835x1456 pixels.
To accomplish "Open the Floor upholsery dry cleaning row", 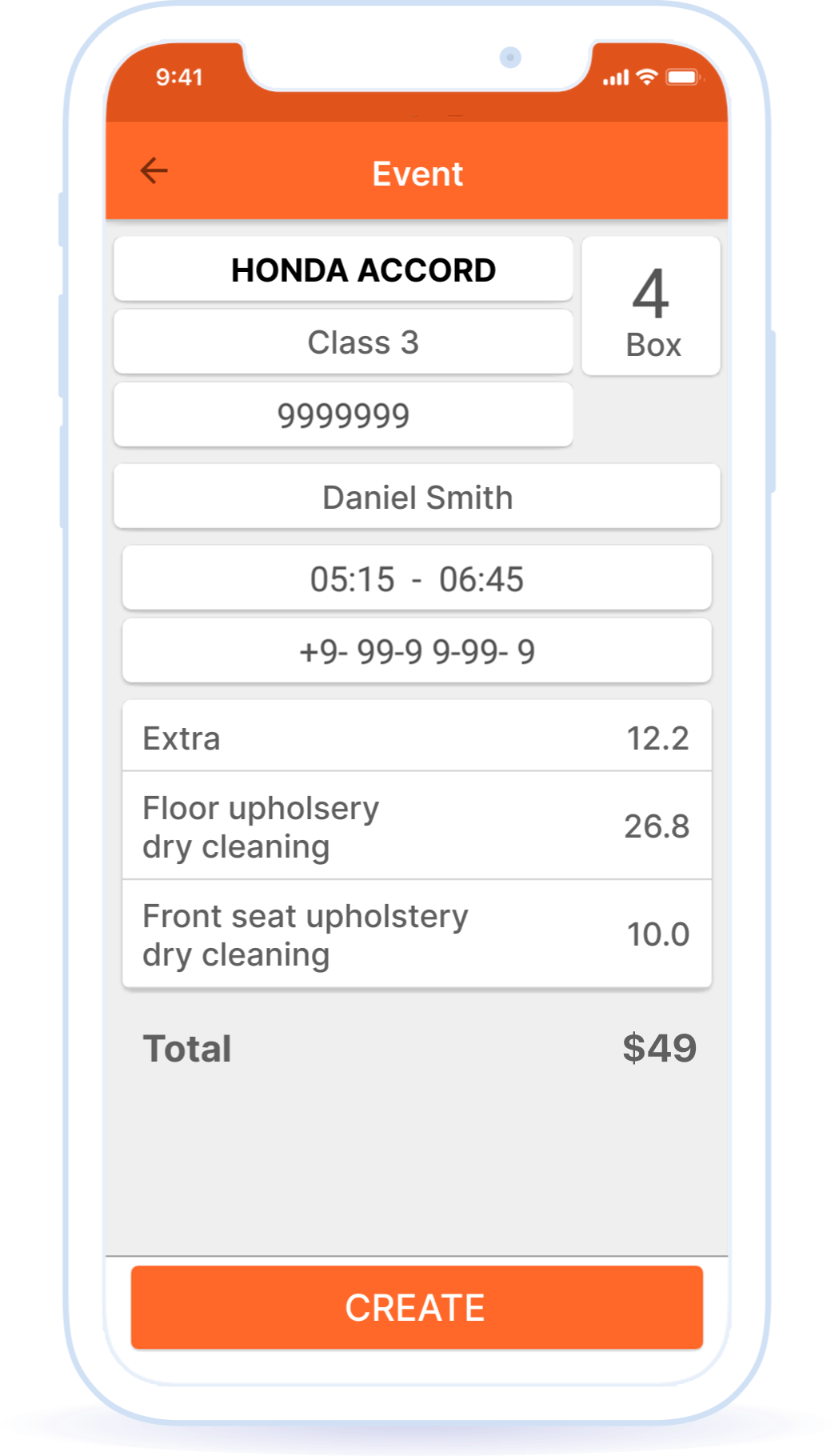I will click(x=417, y=826).
